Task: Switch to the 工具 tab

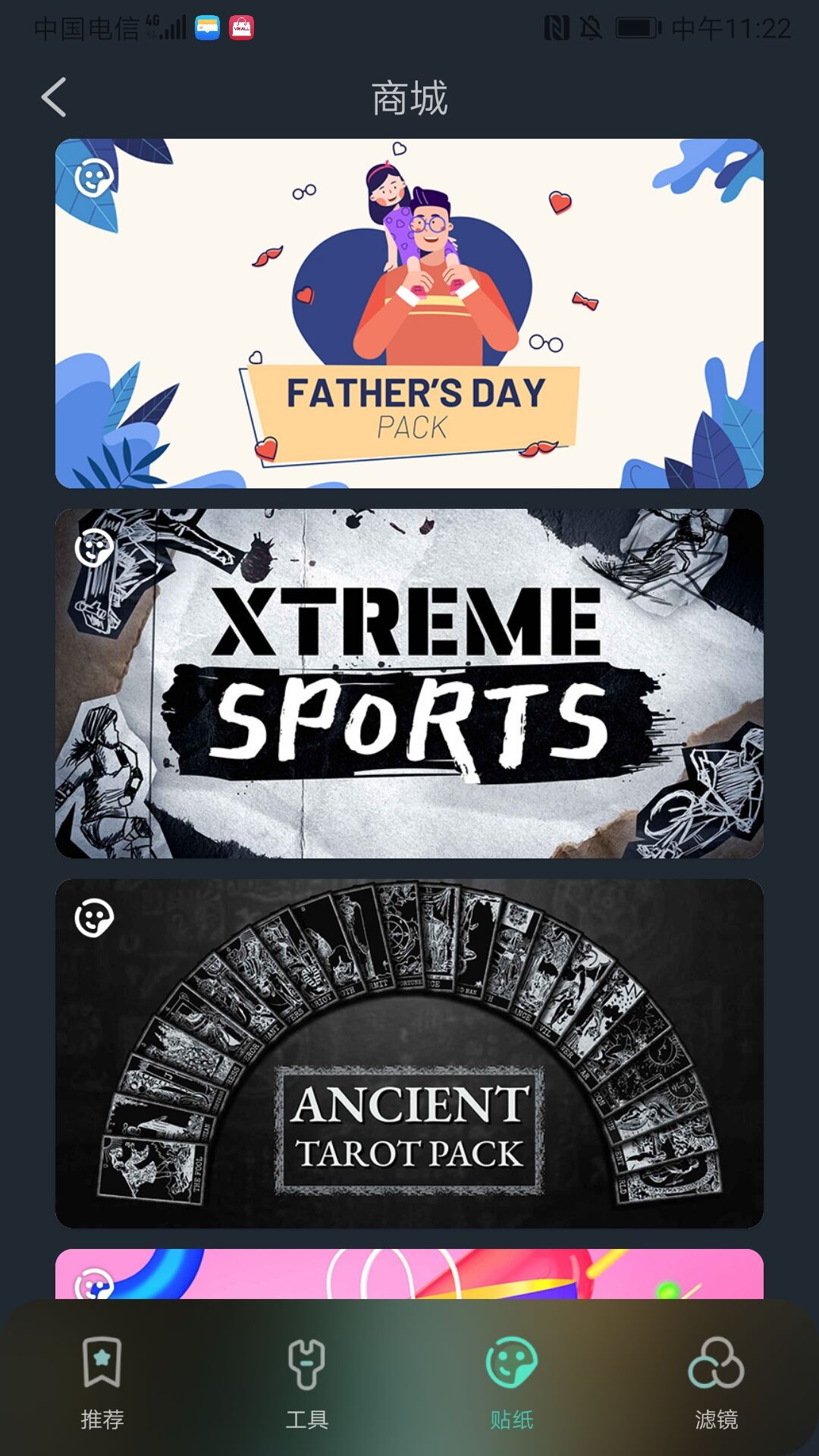Action: [307, 1382]
